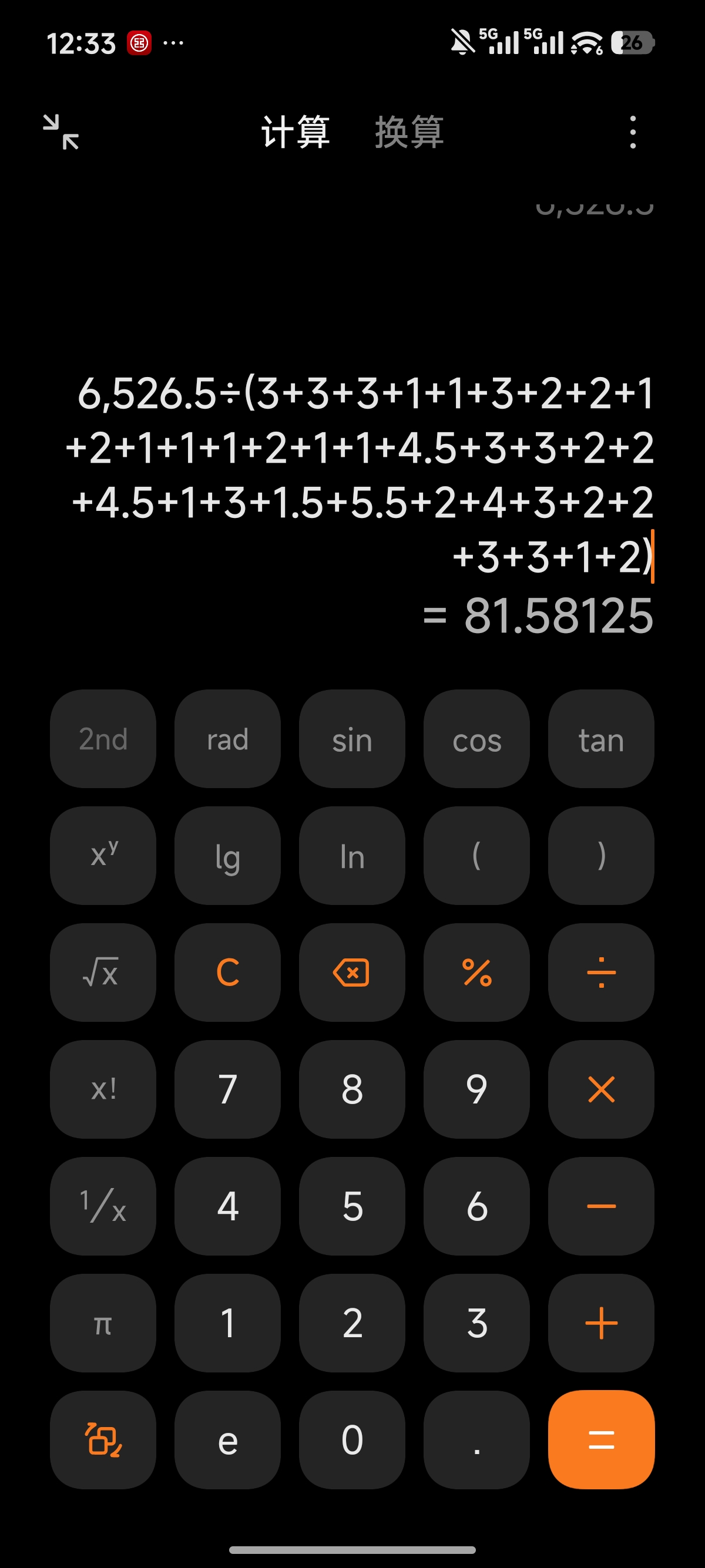Insert the sin function
This screenshot has width=705, height=1568.
tap(352, 738)
